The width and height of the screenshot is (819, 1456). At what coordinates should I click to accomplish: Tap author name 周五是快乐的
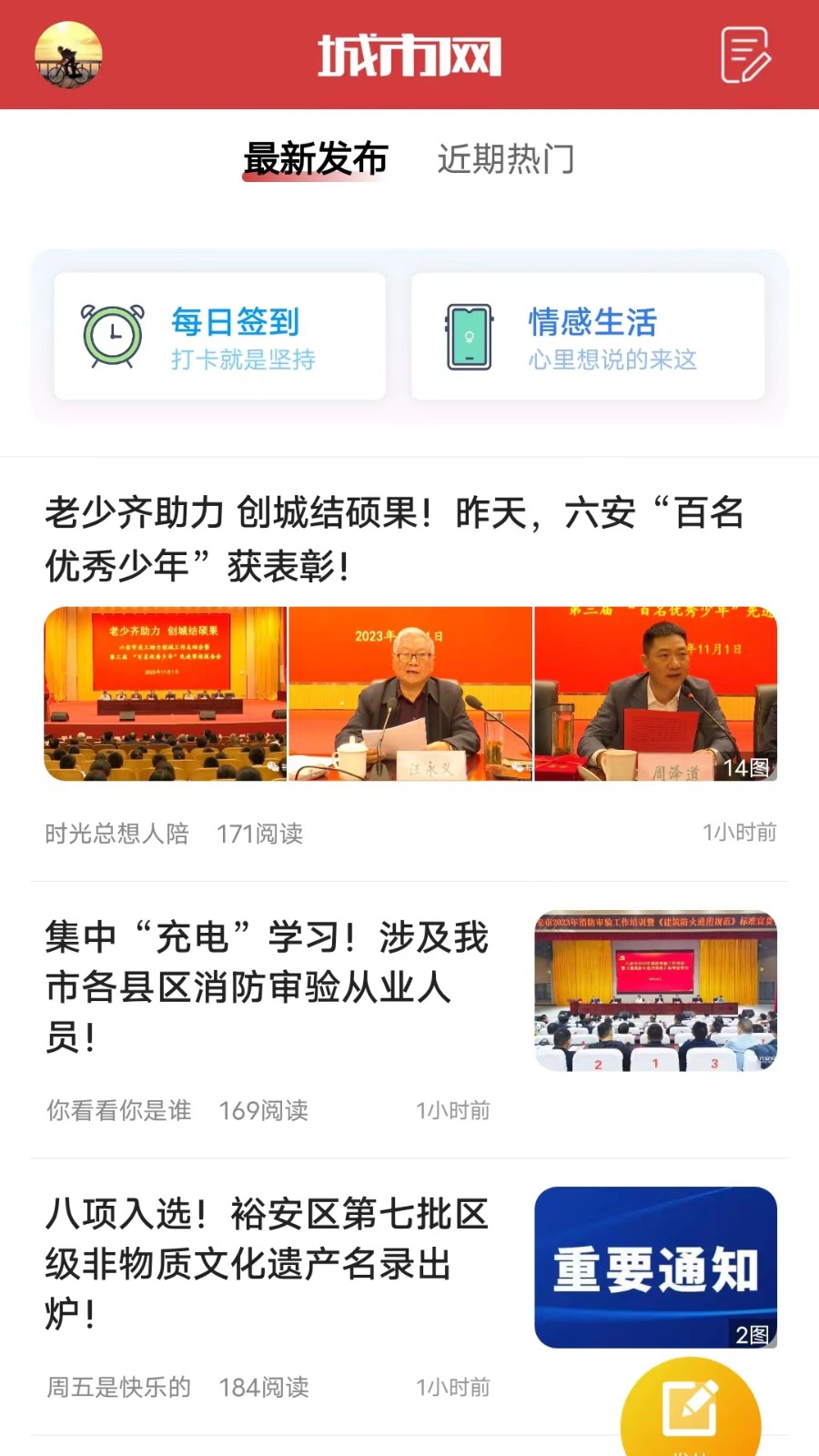(118, 1388)
